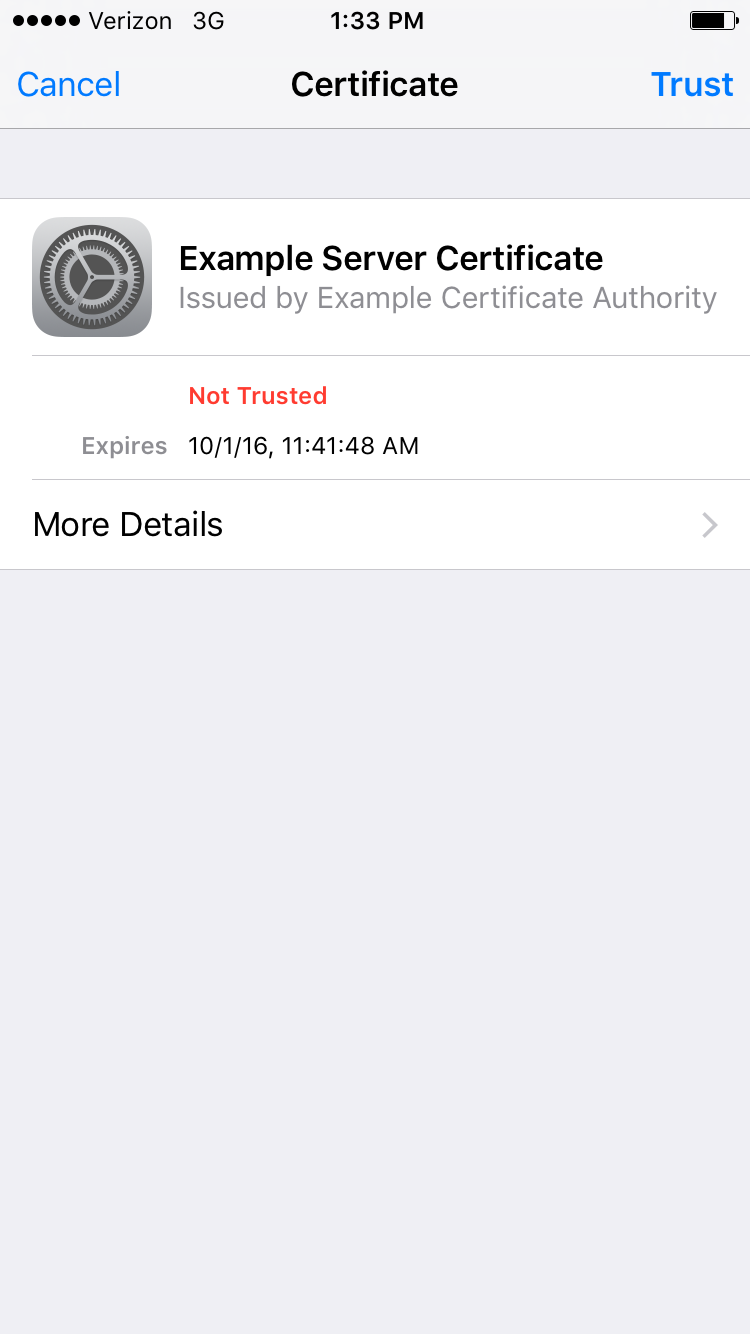
Task: Open More Details for the certificate
Action: tap(375, 525)
